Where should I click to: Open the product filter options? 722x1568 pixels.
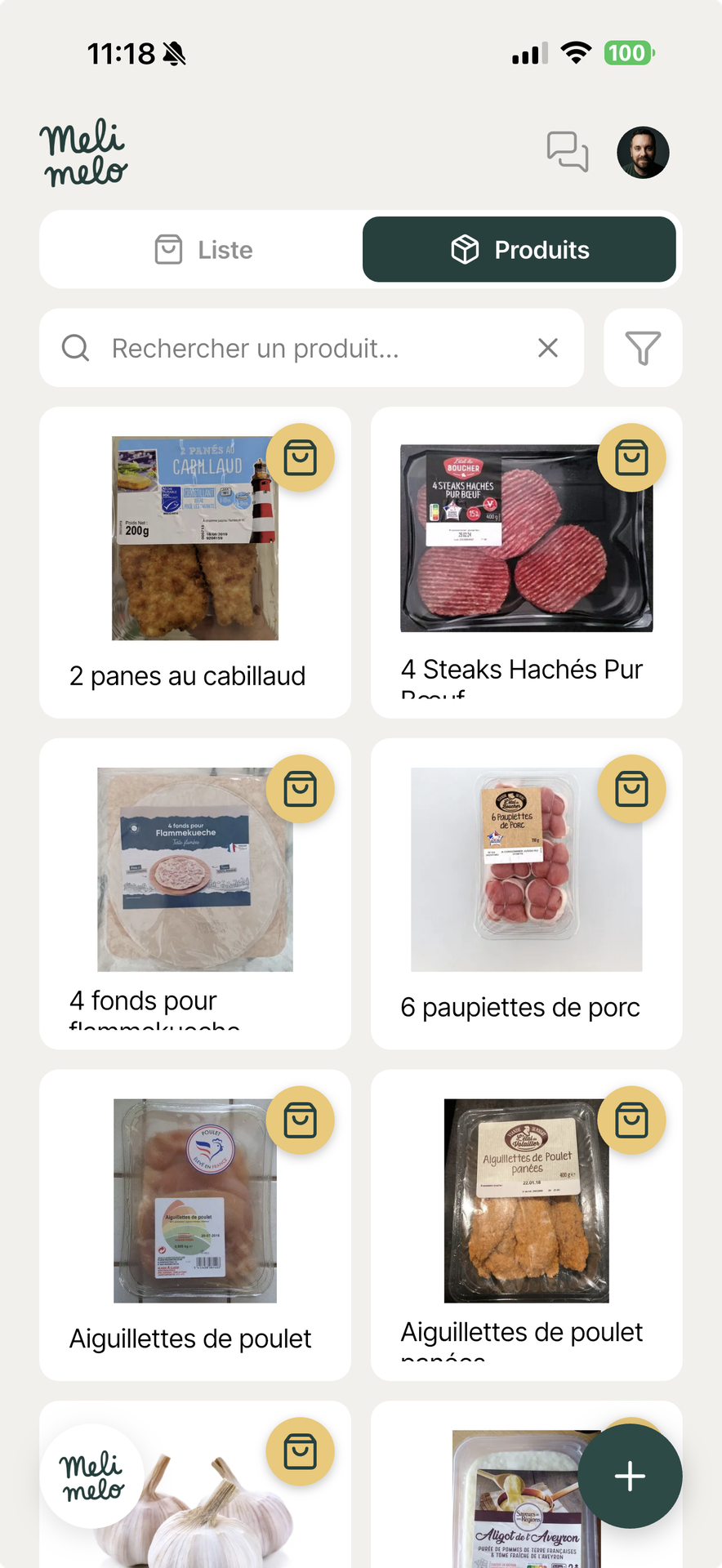643,349
